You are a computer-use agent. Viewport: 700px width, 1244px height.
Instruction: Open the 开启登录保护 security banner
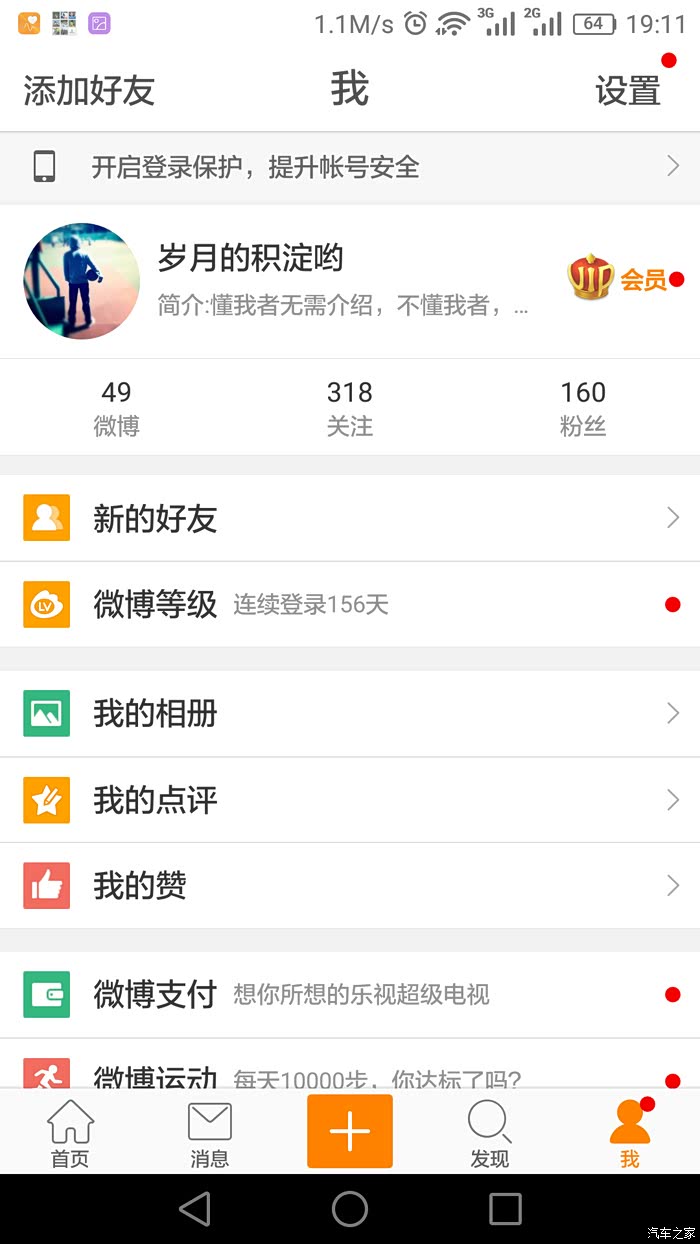coord(350,167)
